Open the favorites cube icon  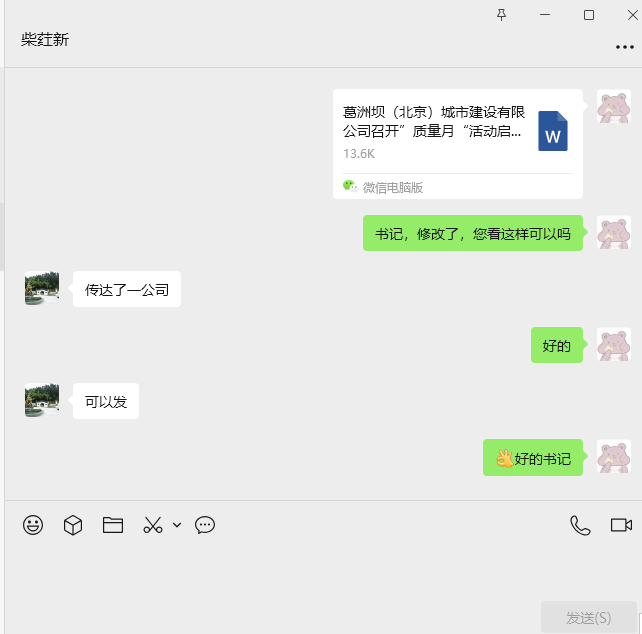[73, 525]
